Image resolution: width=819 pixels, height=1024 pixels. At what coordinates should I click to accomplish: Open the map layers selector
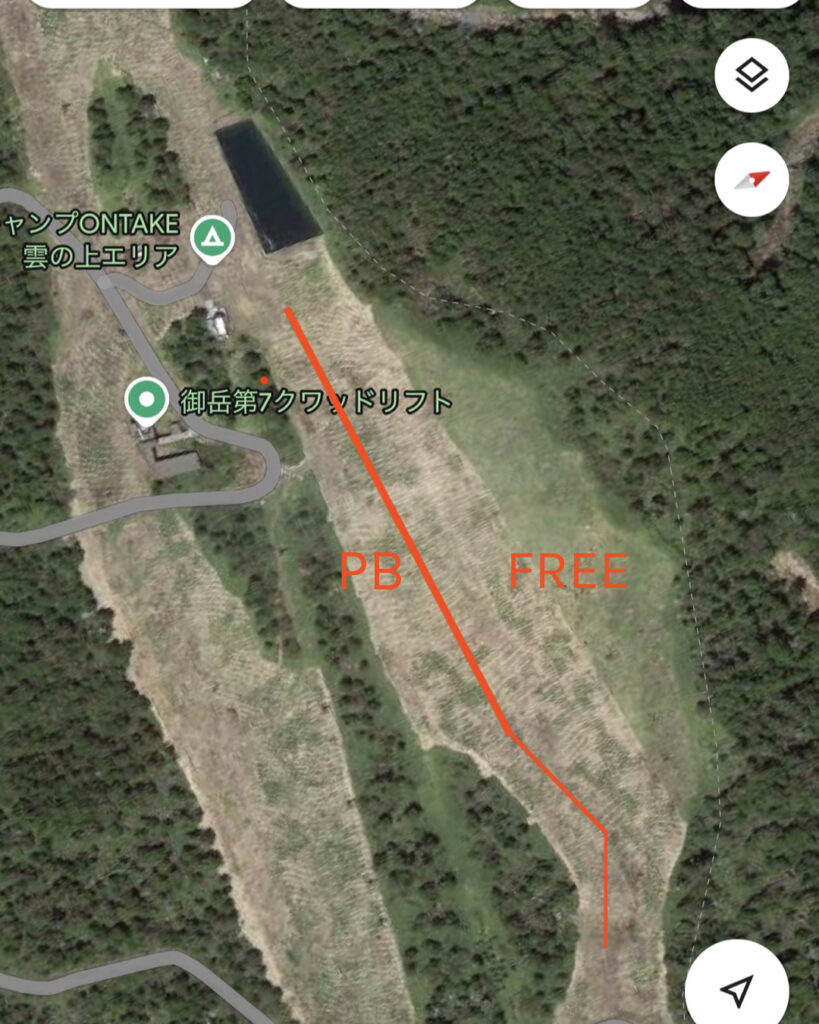(x=752, y=75)
